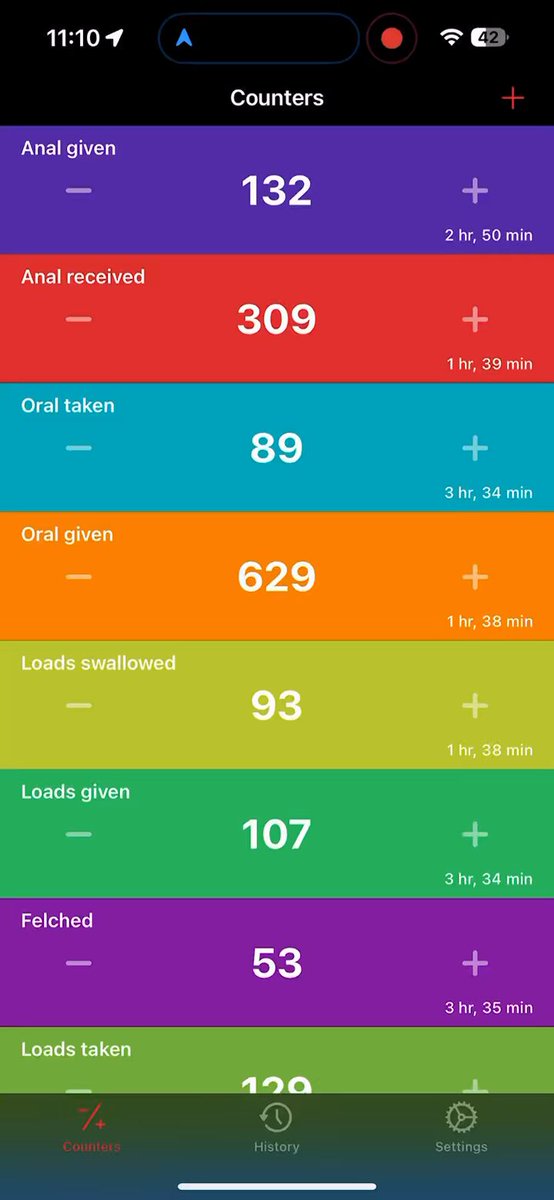Tap plus on the Oral taken counter
Image resolution: width=554 pixels, height=1200 pixels.
coord(475,448)
